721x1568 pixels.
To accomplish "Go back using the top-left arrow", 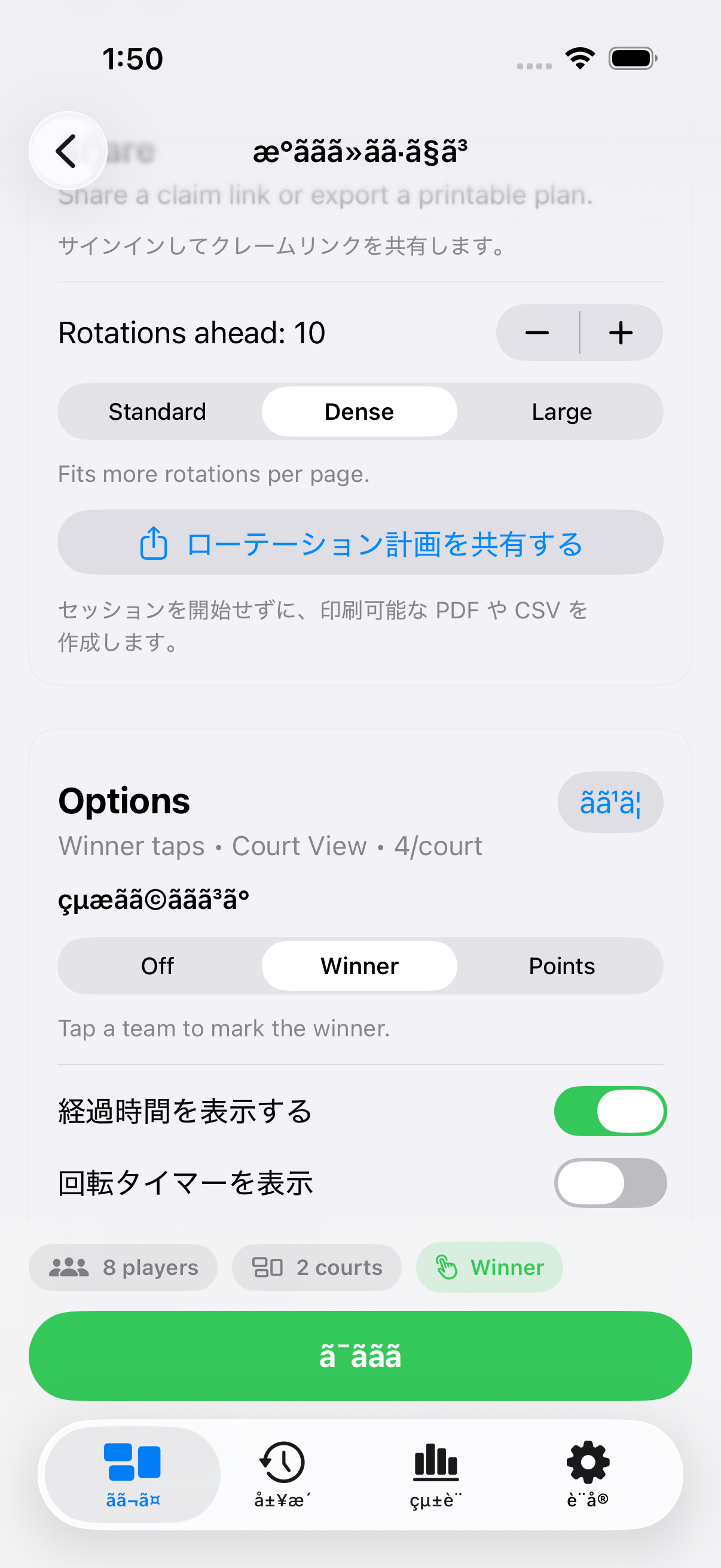I will click(x=68, y=150).
